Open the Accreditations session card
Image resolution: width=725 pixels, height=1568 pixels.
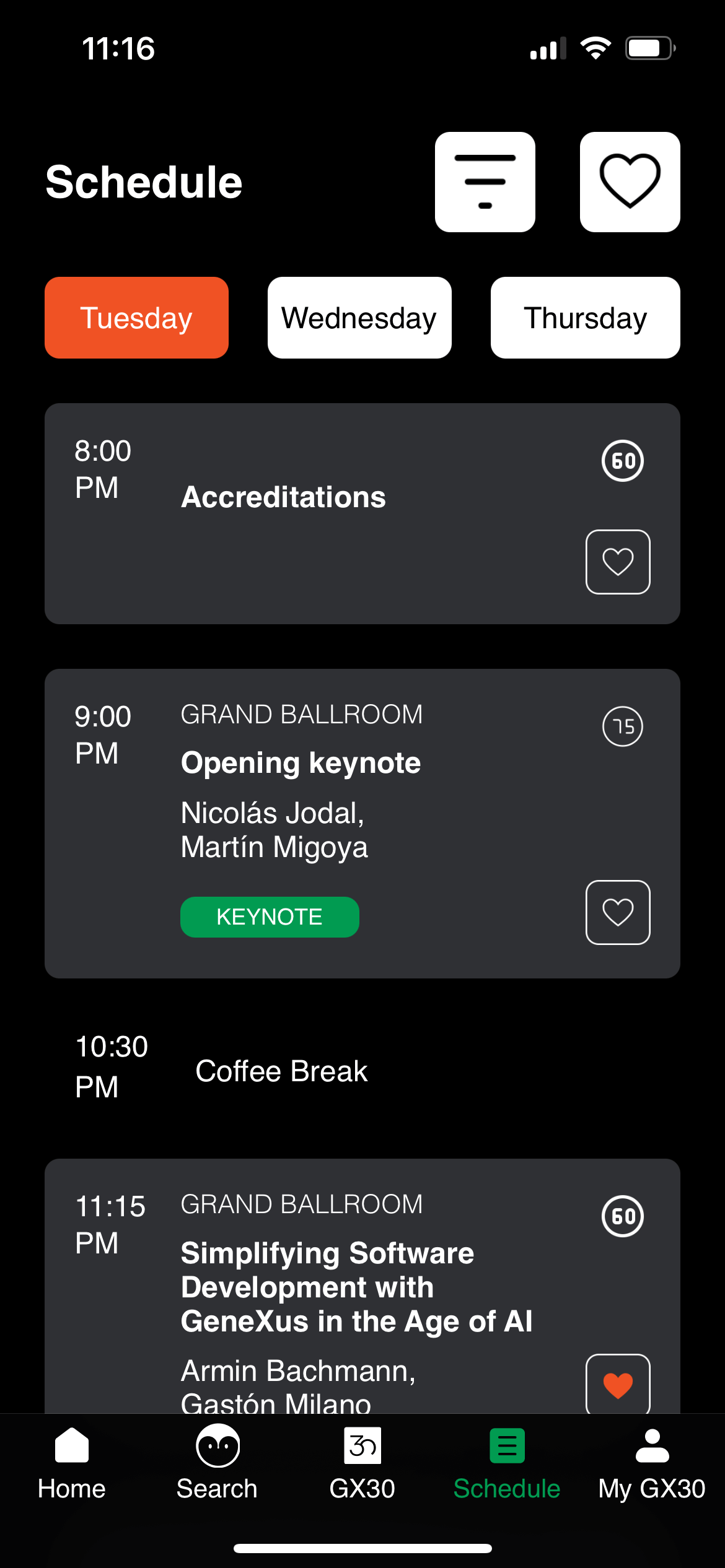pyautogui.click(x=362, y=513)
